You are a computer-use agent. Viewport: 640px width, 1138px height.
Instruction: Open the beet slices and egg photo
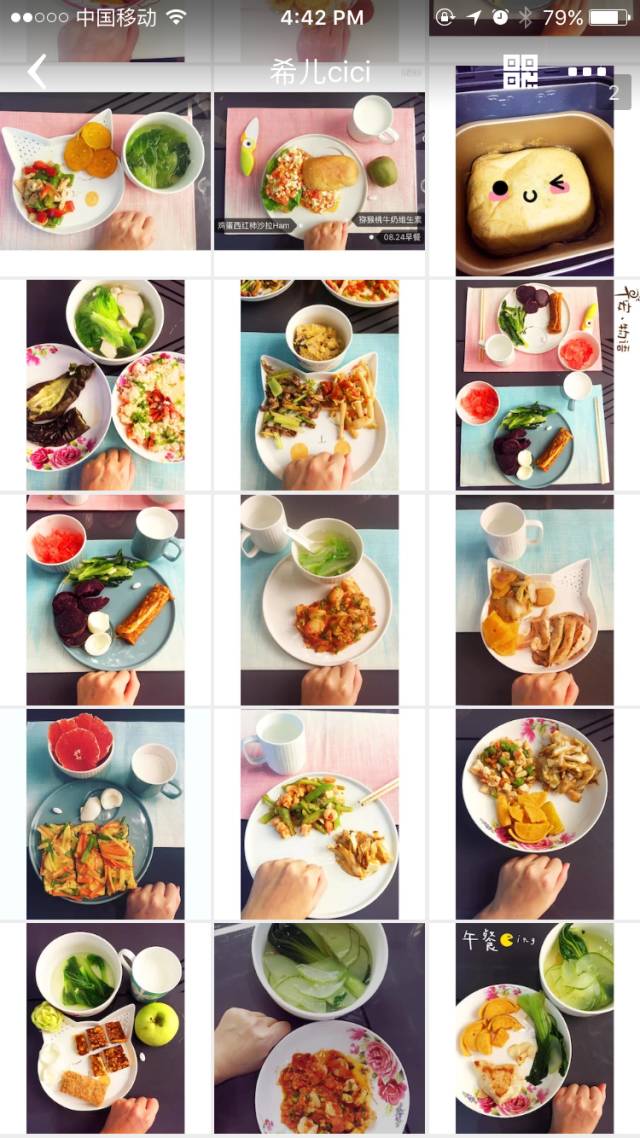click(105, 600)
